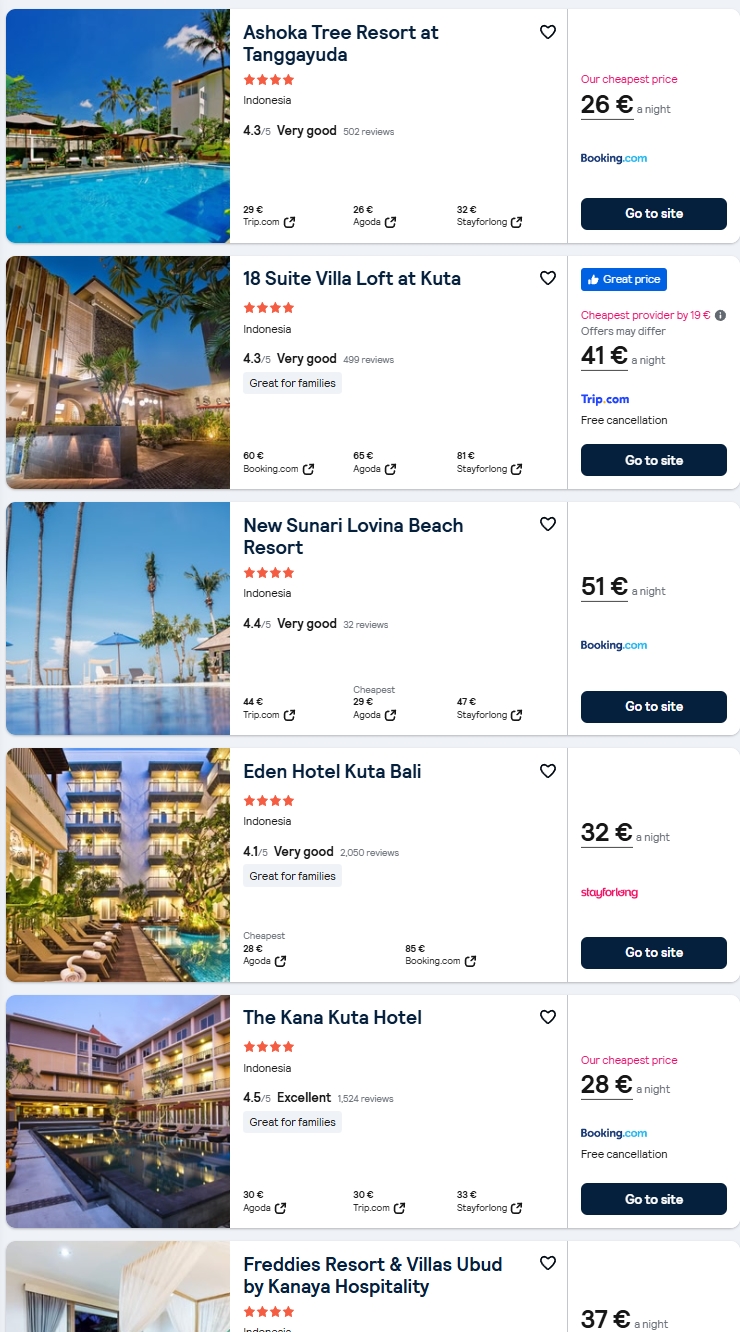Save Ashoka Tree Resort to favorites
Image resolution: width=740 pixels, height=1332 pixels.
pyautogui.click(x=547, y=32)
